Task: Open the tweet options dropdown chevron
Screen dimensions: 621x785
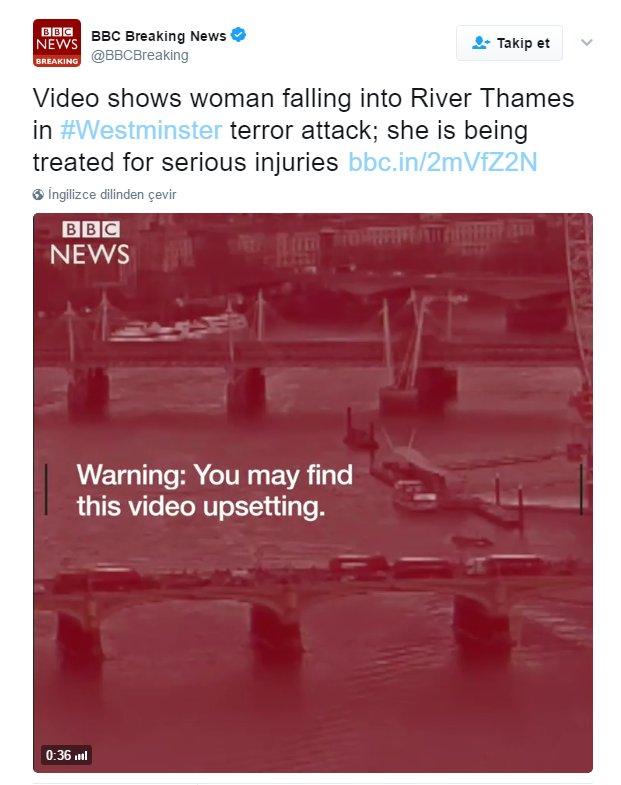Action: tap(587, 42)
